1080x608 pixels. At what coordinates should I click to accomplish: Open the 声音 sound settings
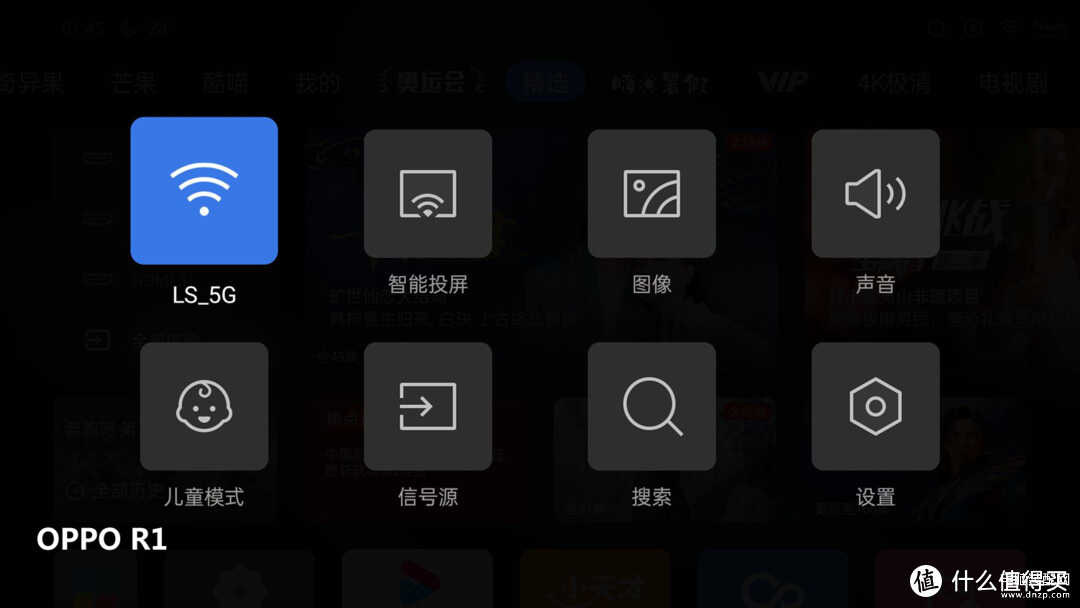[x=876, y=194]
